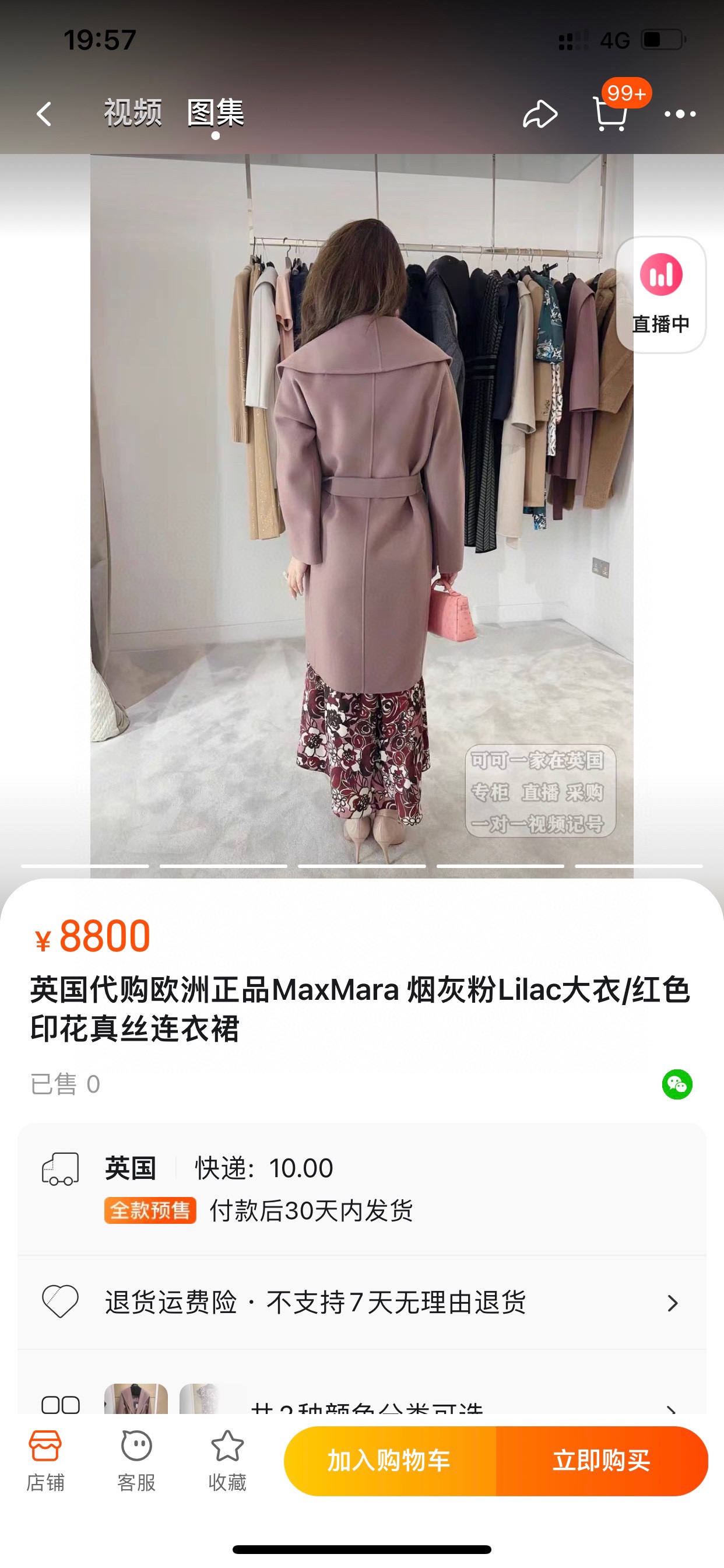Open the shipping info row for 英国

click(x=361, y=1188)
